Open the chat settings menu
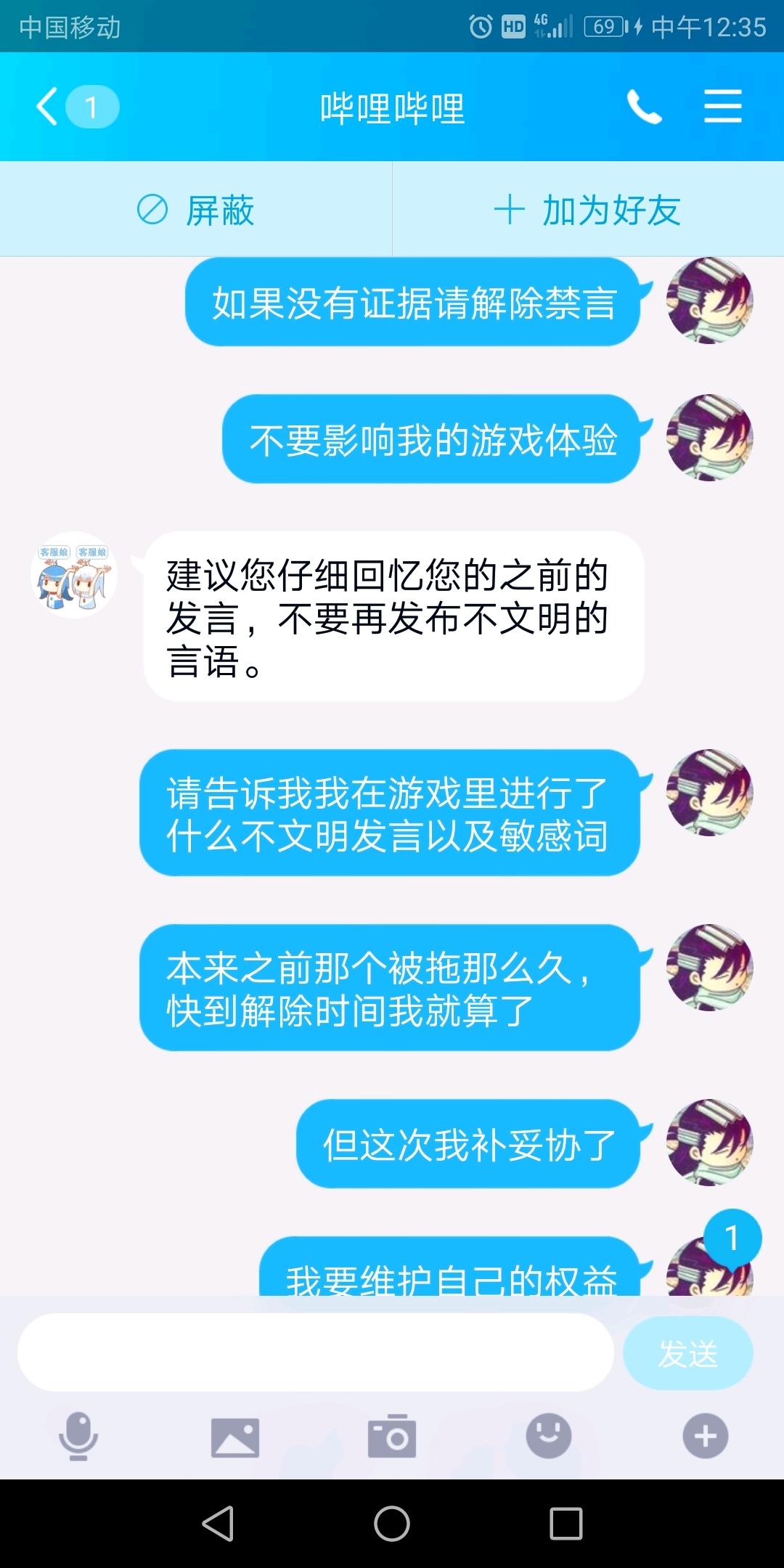784x1568 pixels. 723,107
